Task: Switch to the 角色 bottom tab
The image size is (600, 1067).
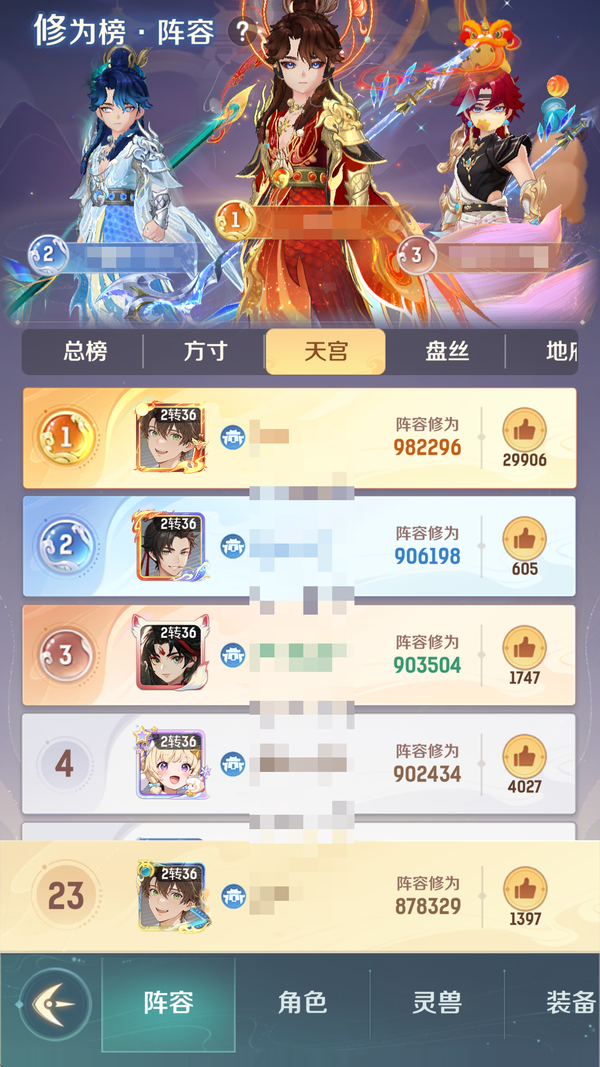Action: tap(302, 1003)
